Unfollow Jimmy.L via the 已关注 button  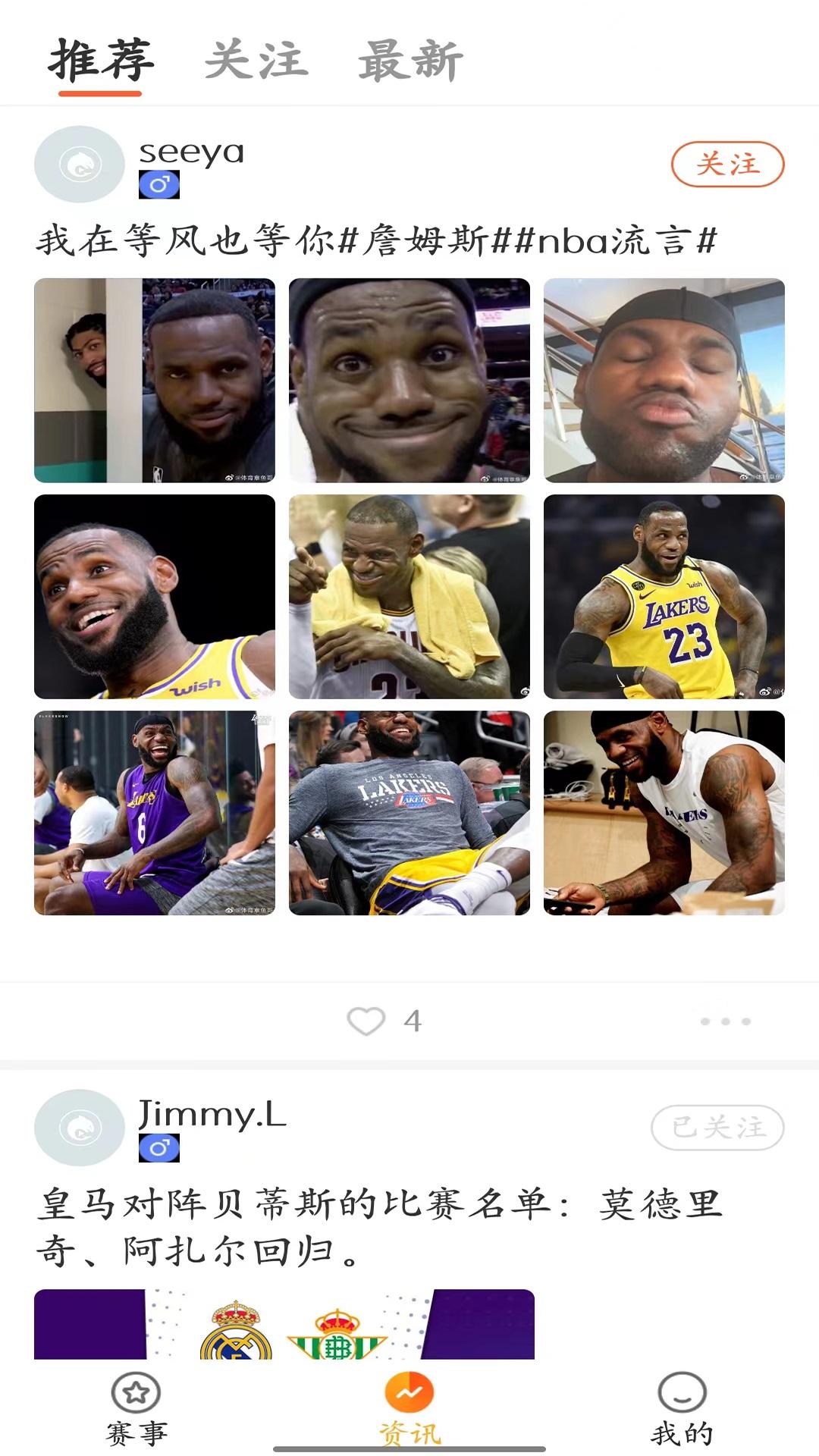tap(717, 1127)
